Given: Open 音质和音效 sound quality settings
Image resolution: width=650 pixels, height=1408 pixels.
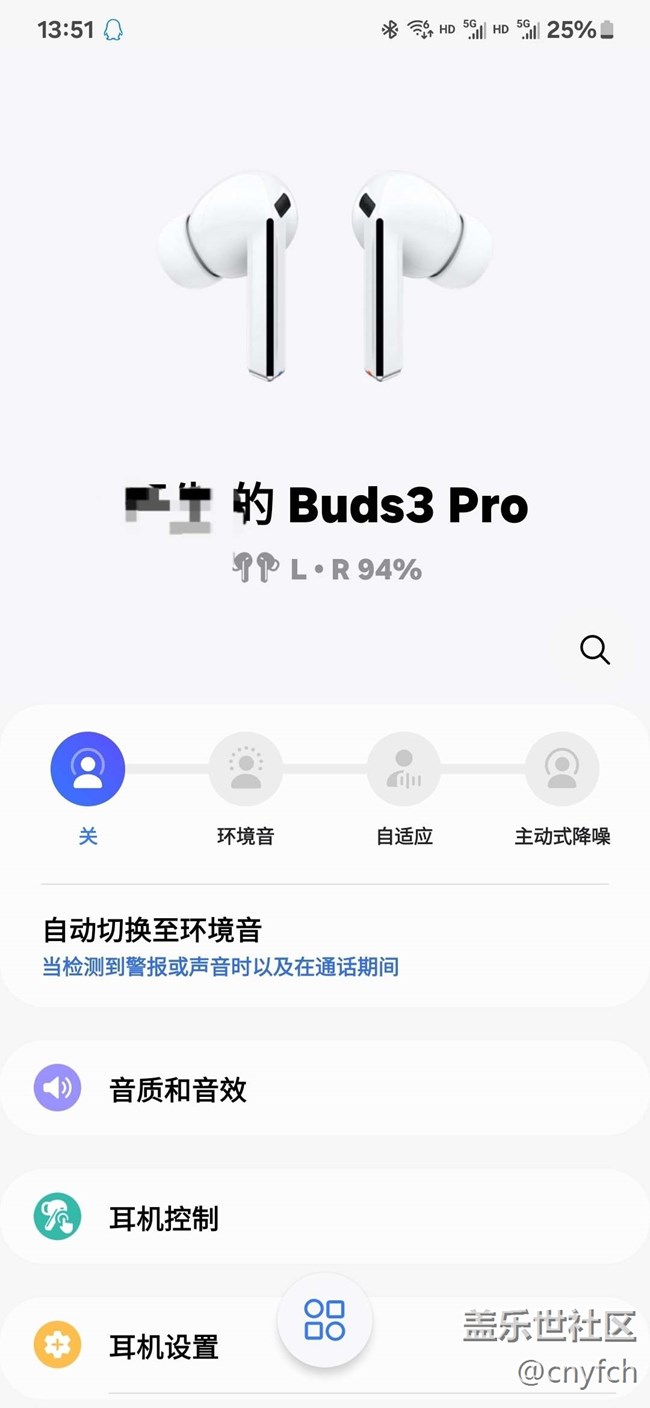Looking at the screenshot, I should click(178, 1089).
